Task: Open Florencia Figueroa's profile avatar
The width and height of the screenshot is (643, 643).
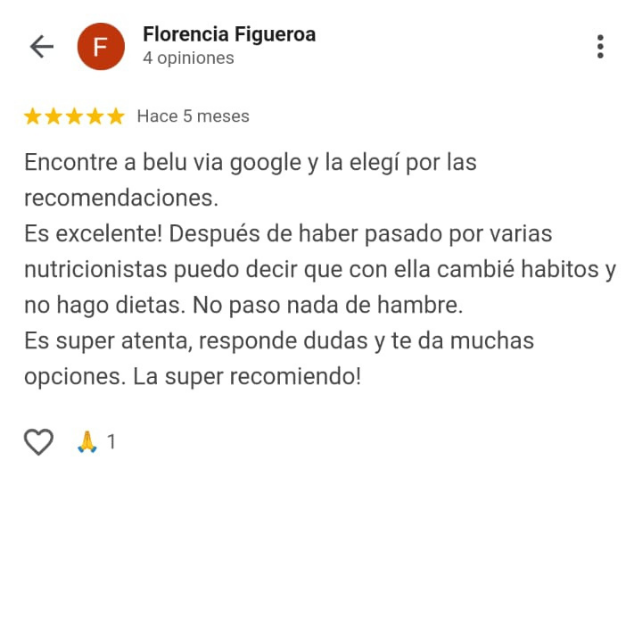Action: point(101,46)
